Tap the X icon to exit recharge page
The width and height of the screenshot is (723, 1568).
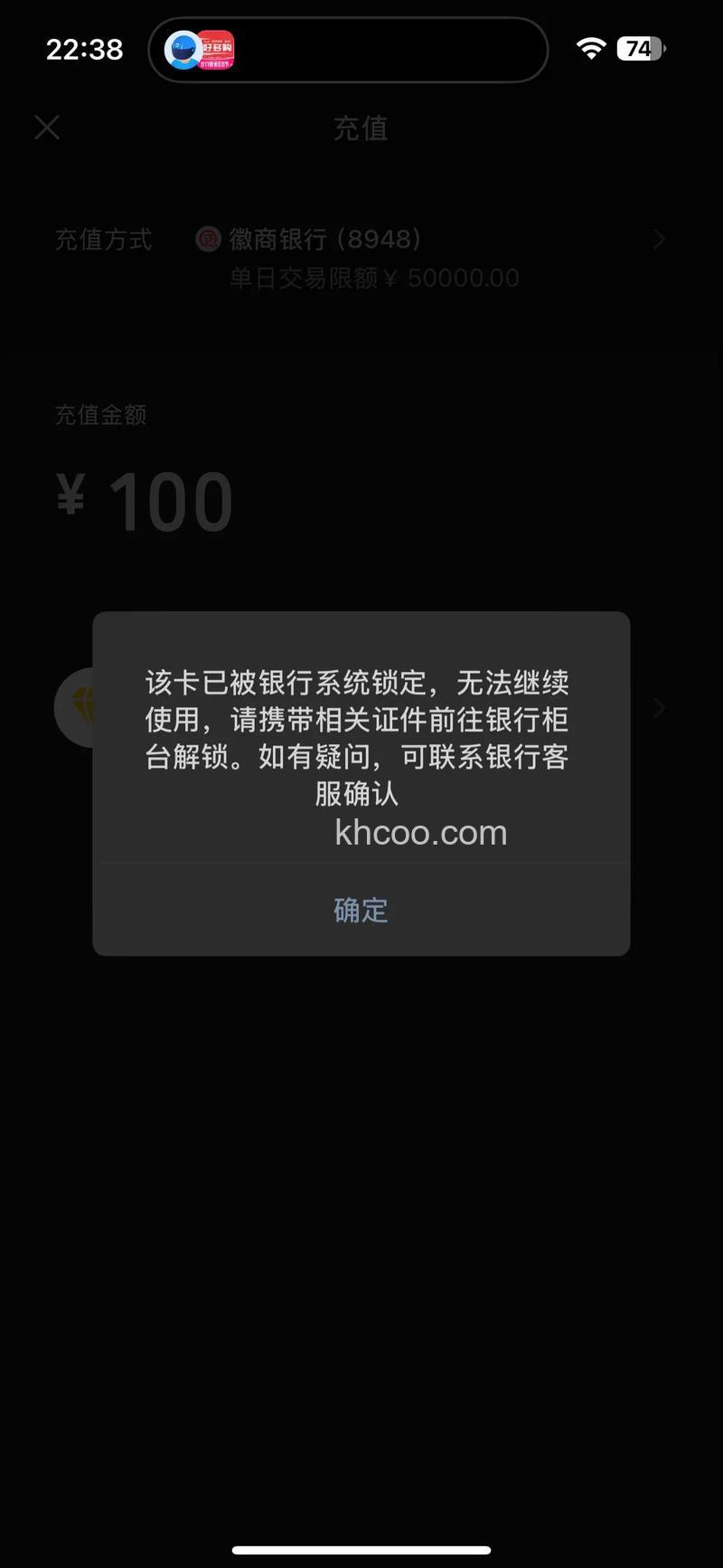pyautogui.click(x=47, y=128)
